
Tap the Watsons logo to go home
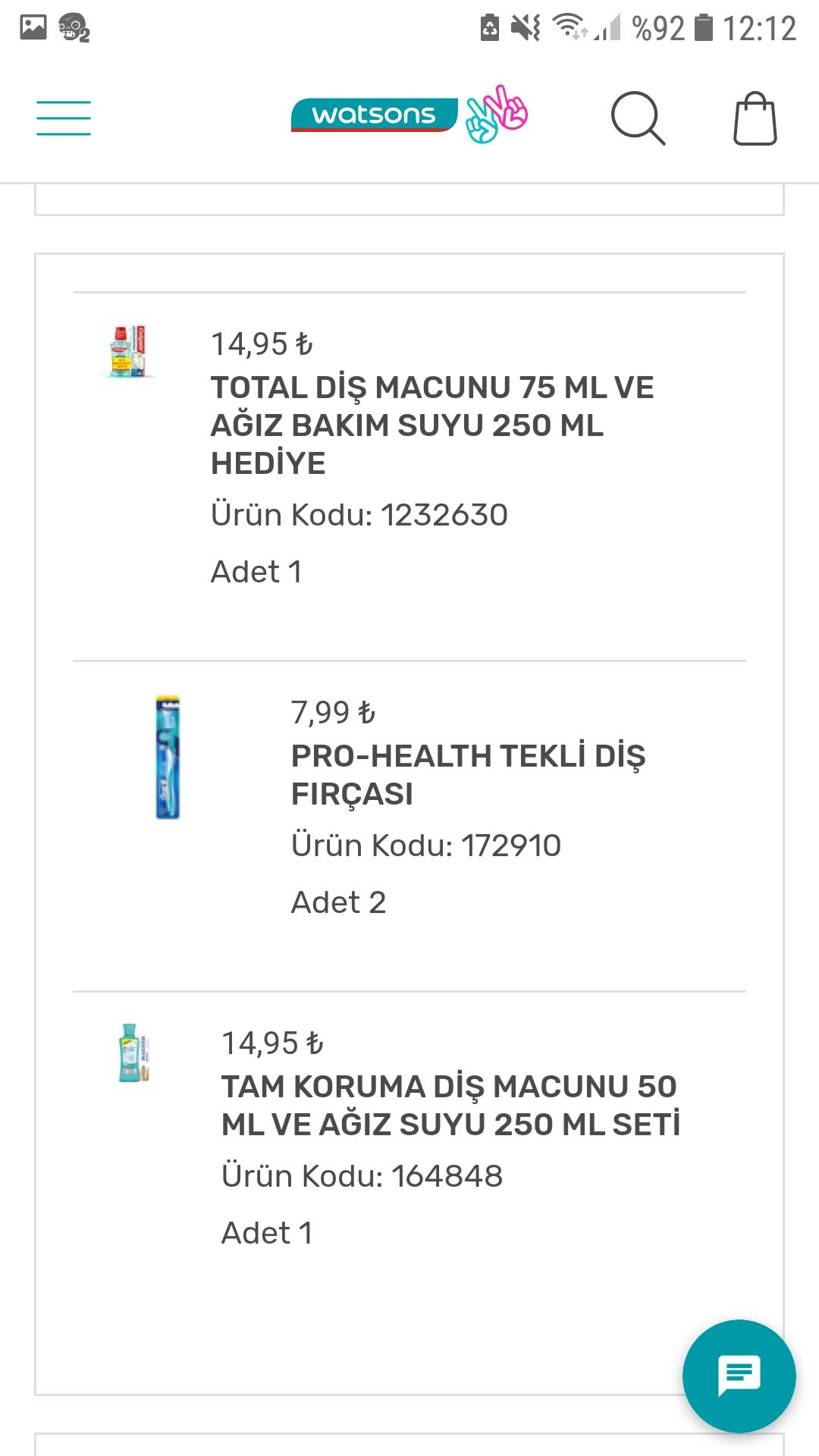click(409, 115)
